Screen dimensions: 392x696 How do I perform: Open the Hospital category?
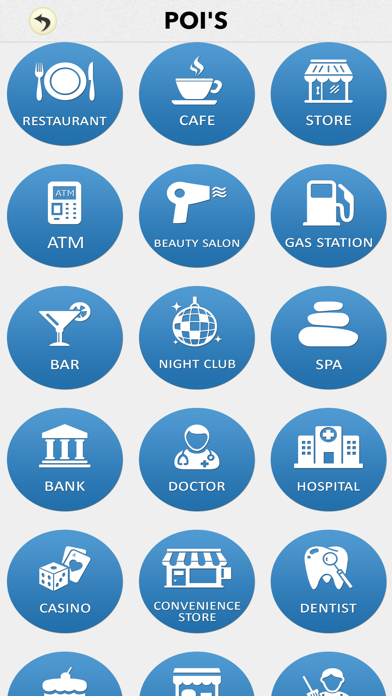[x=329, y=459]
